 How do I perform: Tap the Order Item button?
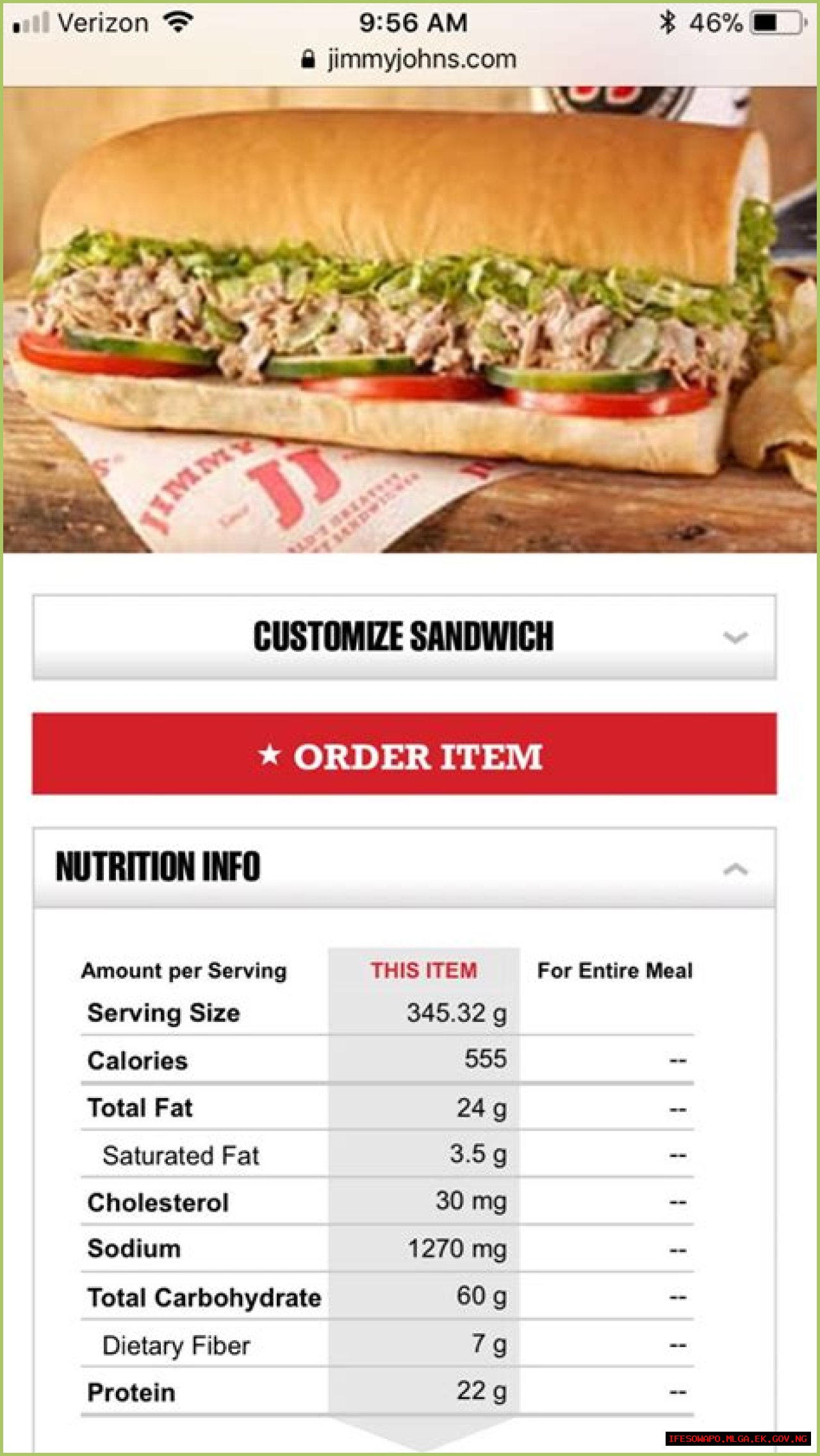404,754
